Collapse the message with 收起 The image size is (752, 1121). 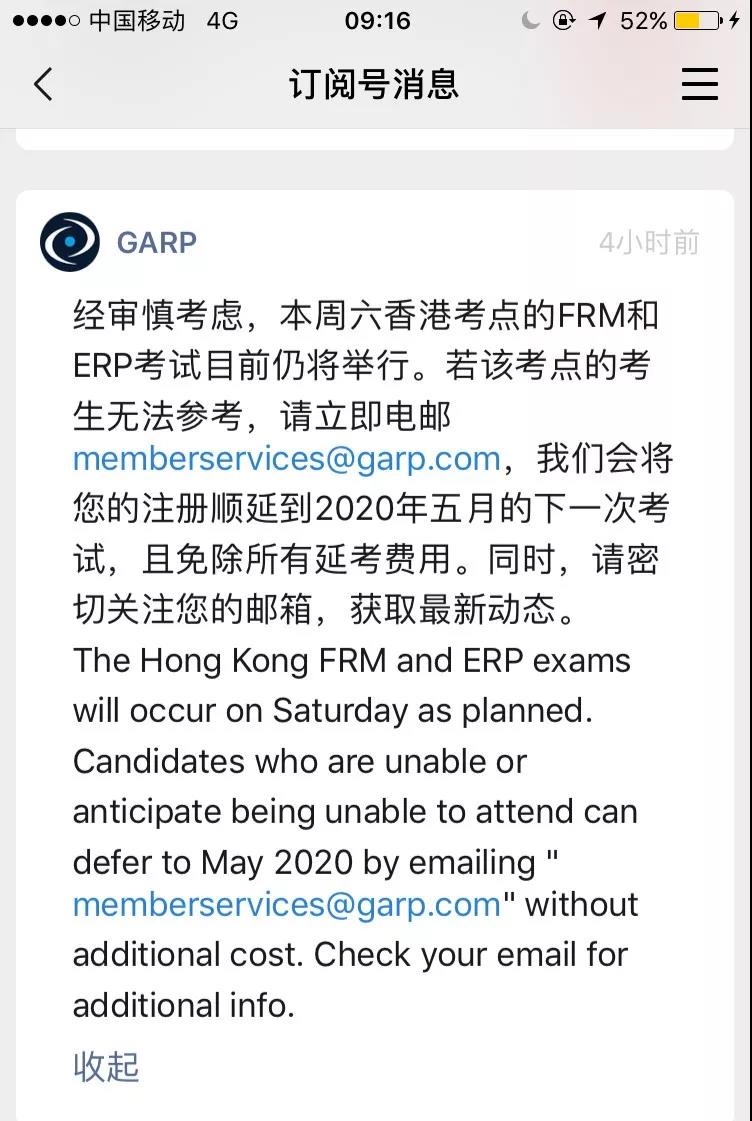[x=106, y=1066]
